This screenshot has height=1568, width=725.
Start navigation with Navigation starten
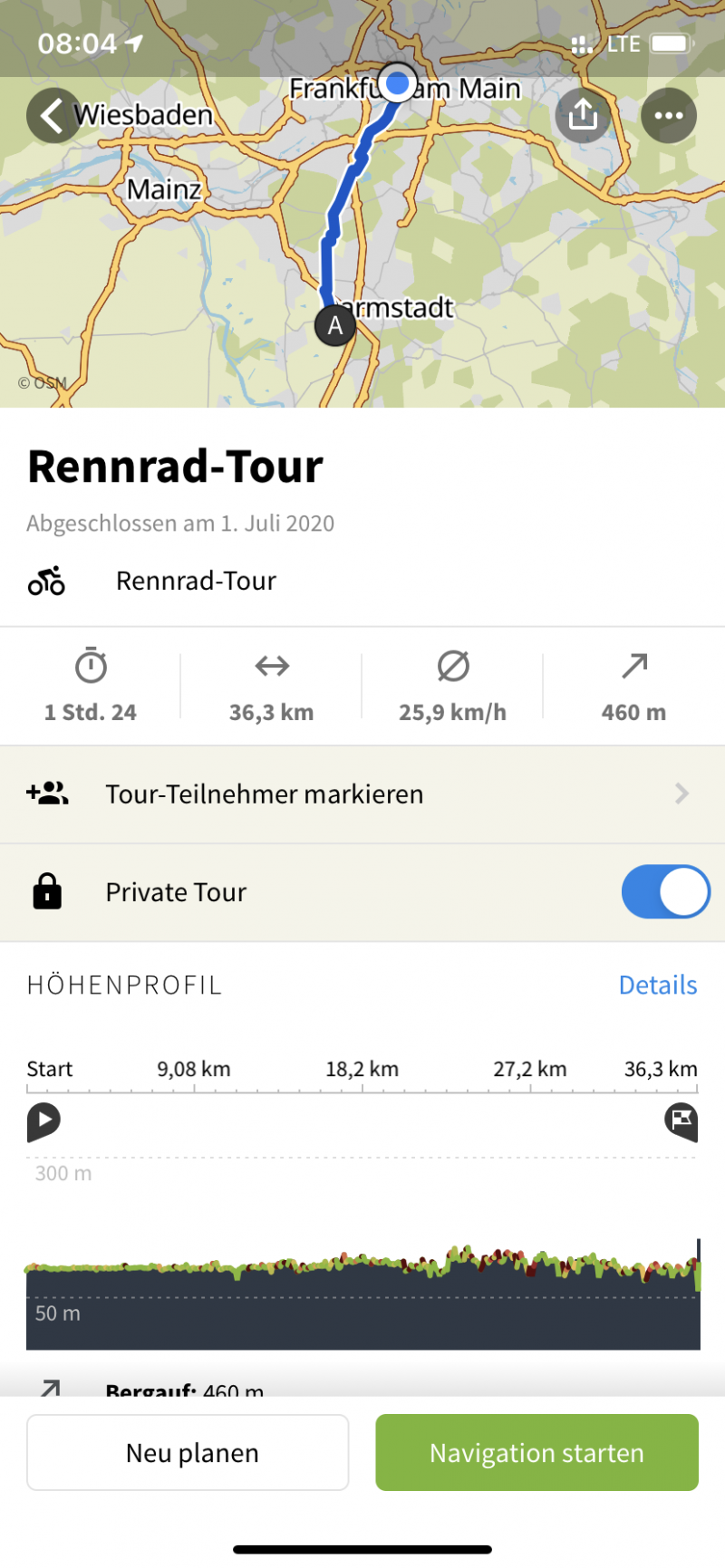point(536,1453)
